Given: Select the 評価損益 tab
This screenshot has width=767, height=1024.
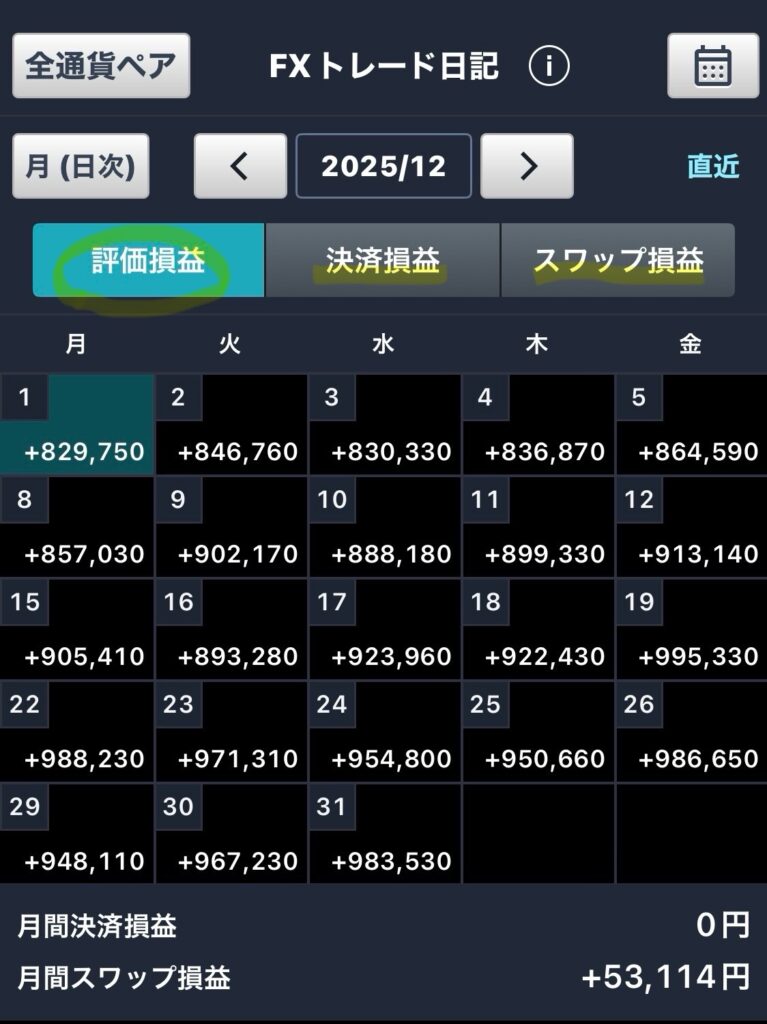Looking at the screenshot, I should coord(148,261).
